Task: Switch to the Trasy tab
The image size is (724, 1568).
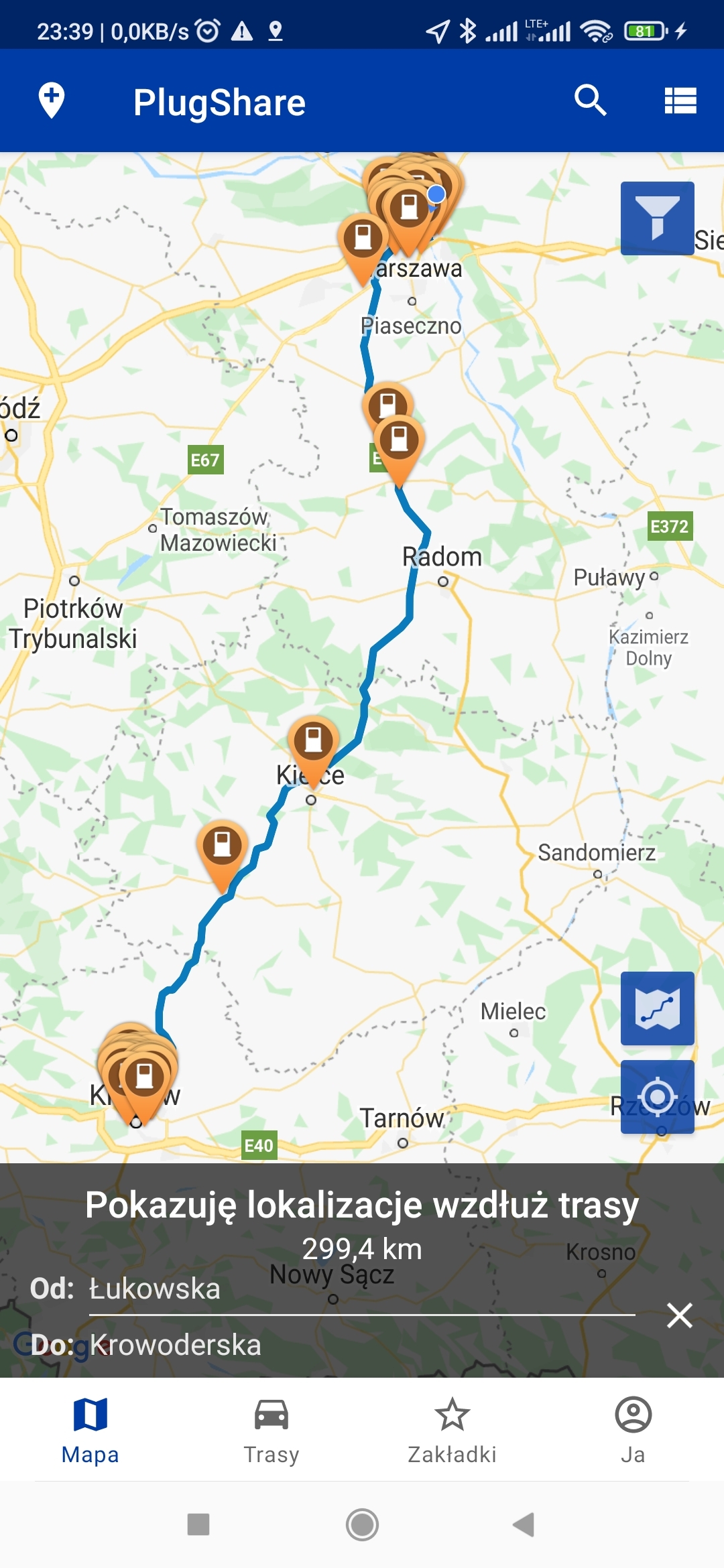Action: click(271, 1431)
